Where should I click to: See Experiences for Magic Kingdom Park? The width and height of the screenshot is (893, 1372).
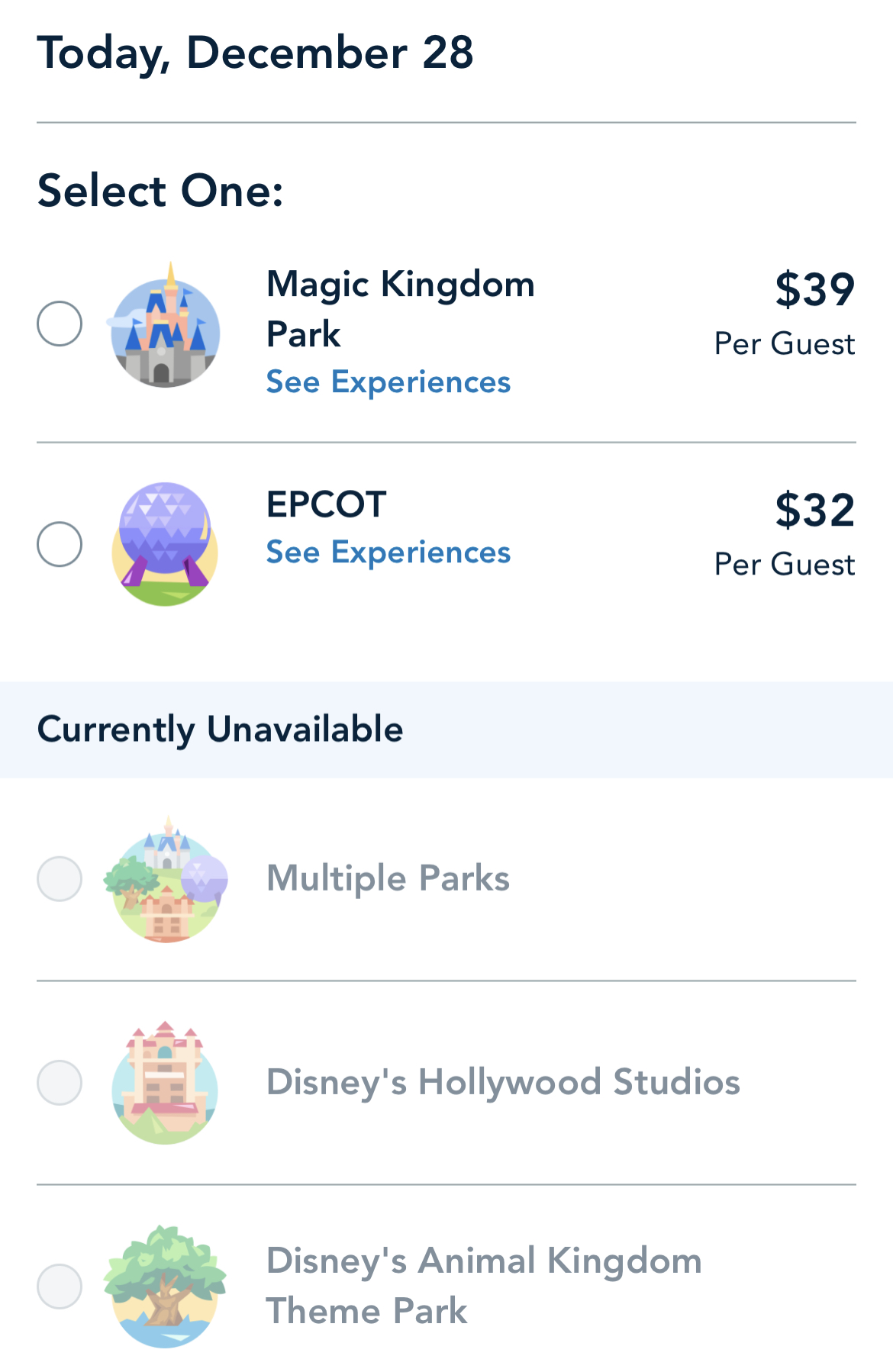click(388, 382)
